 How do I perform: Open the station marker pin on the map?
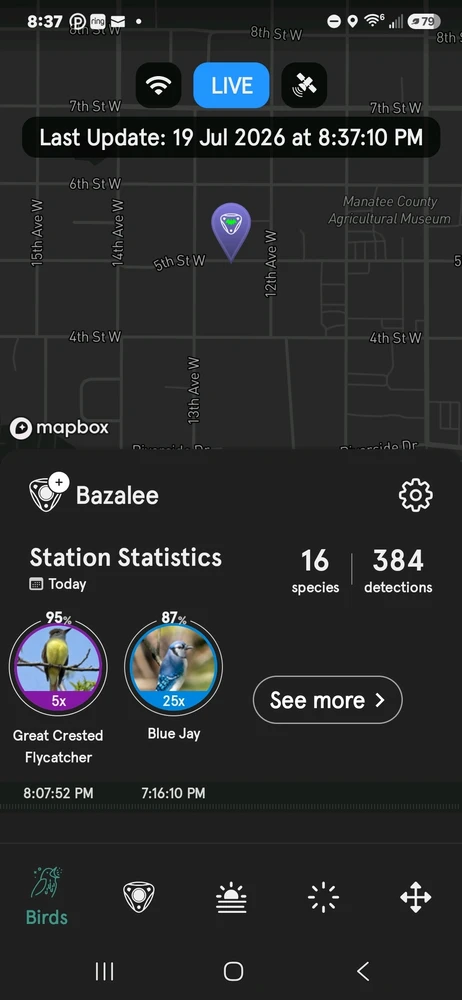click(x=231, y=232)
